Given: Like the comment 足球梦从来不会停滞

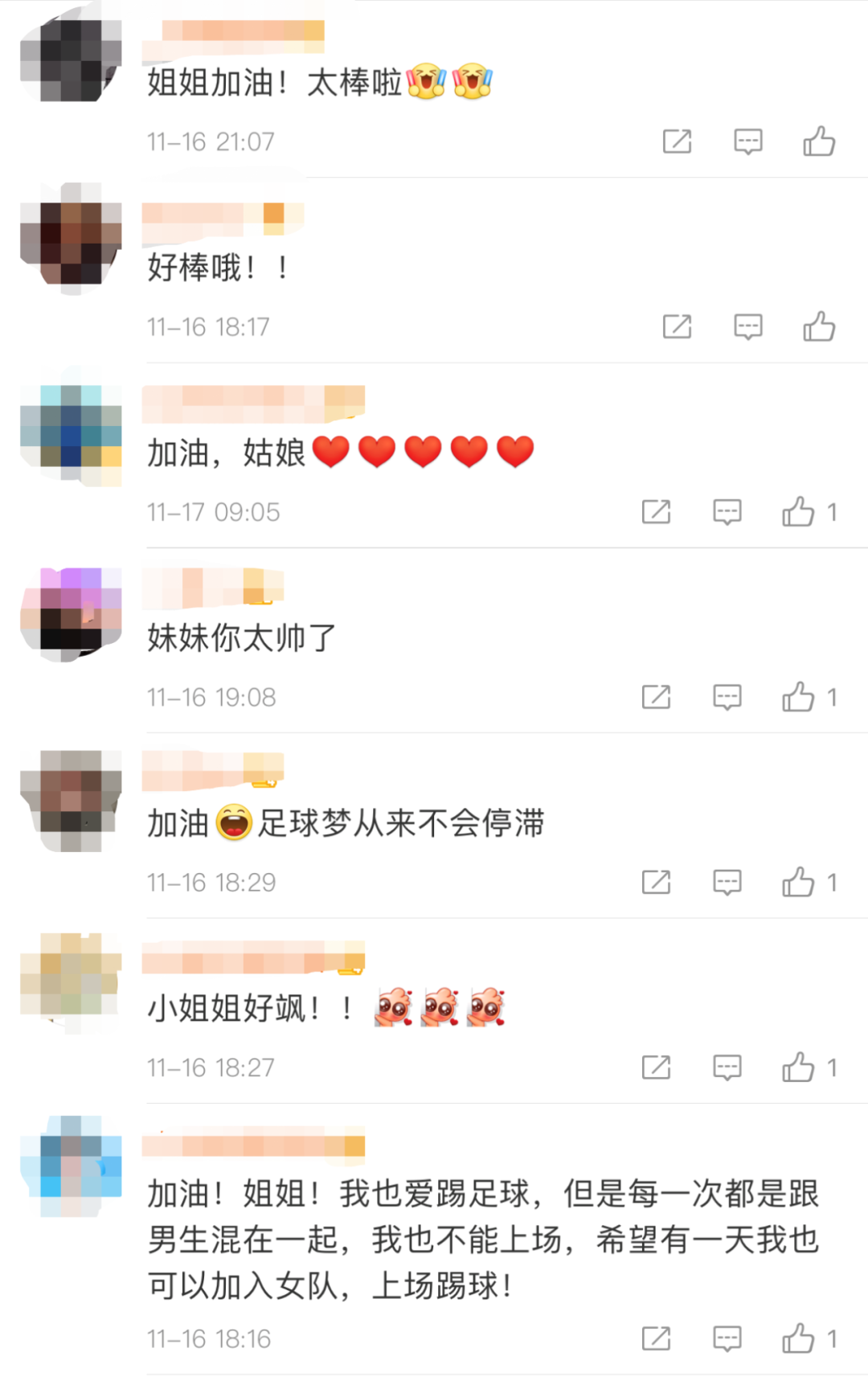Looking at the screenshot, I should pyautogui.click(x=798, y=883).
